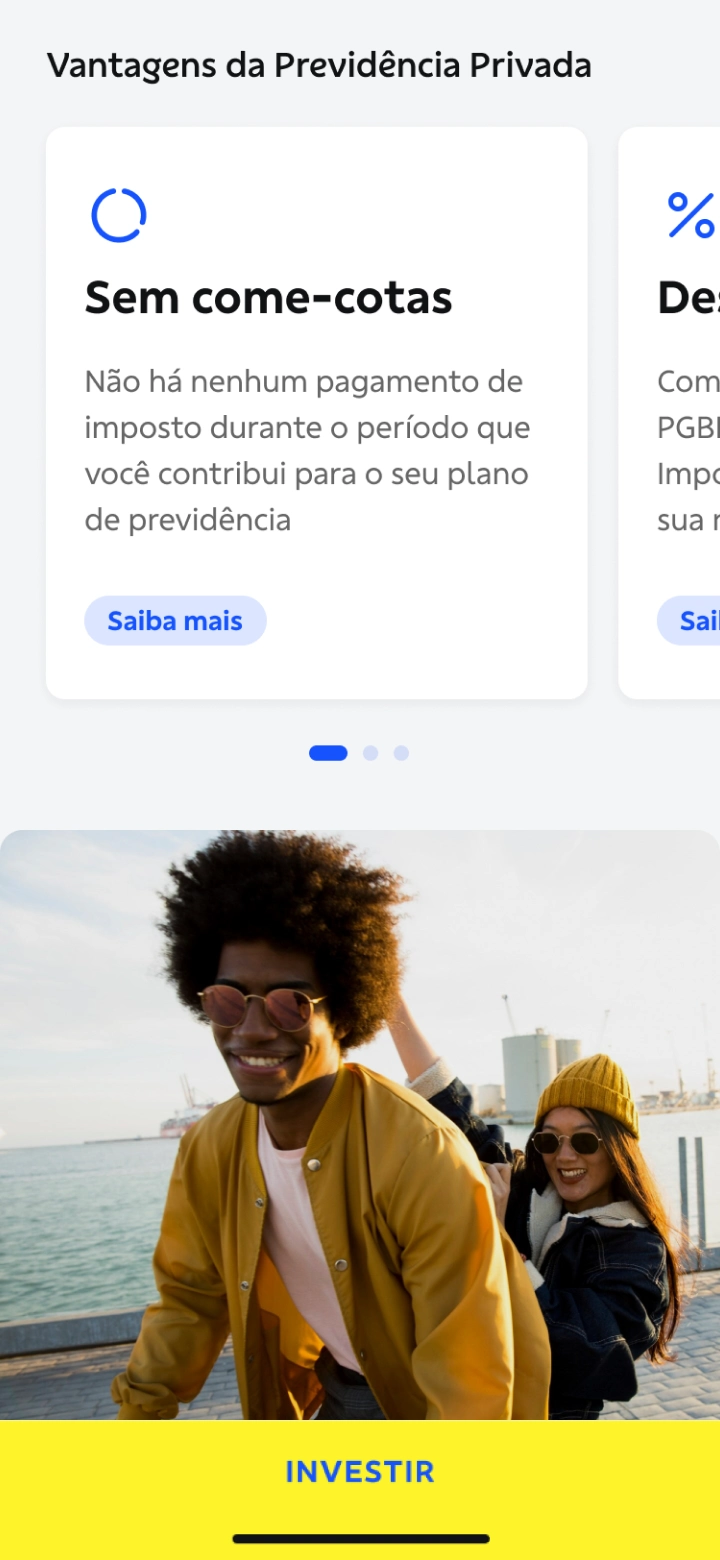Tap Saiba mais on the Sem come-cotas card
This screenshot has width=720, height=1560.
(175, 620)
